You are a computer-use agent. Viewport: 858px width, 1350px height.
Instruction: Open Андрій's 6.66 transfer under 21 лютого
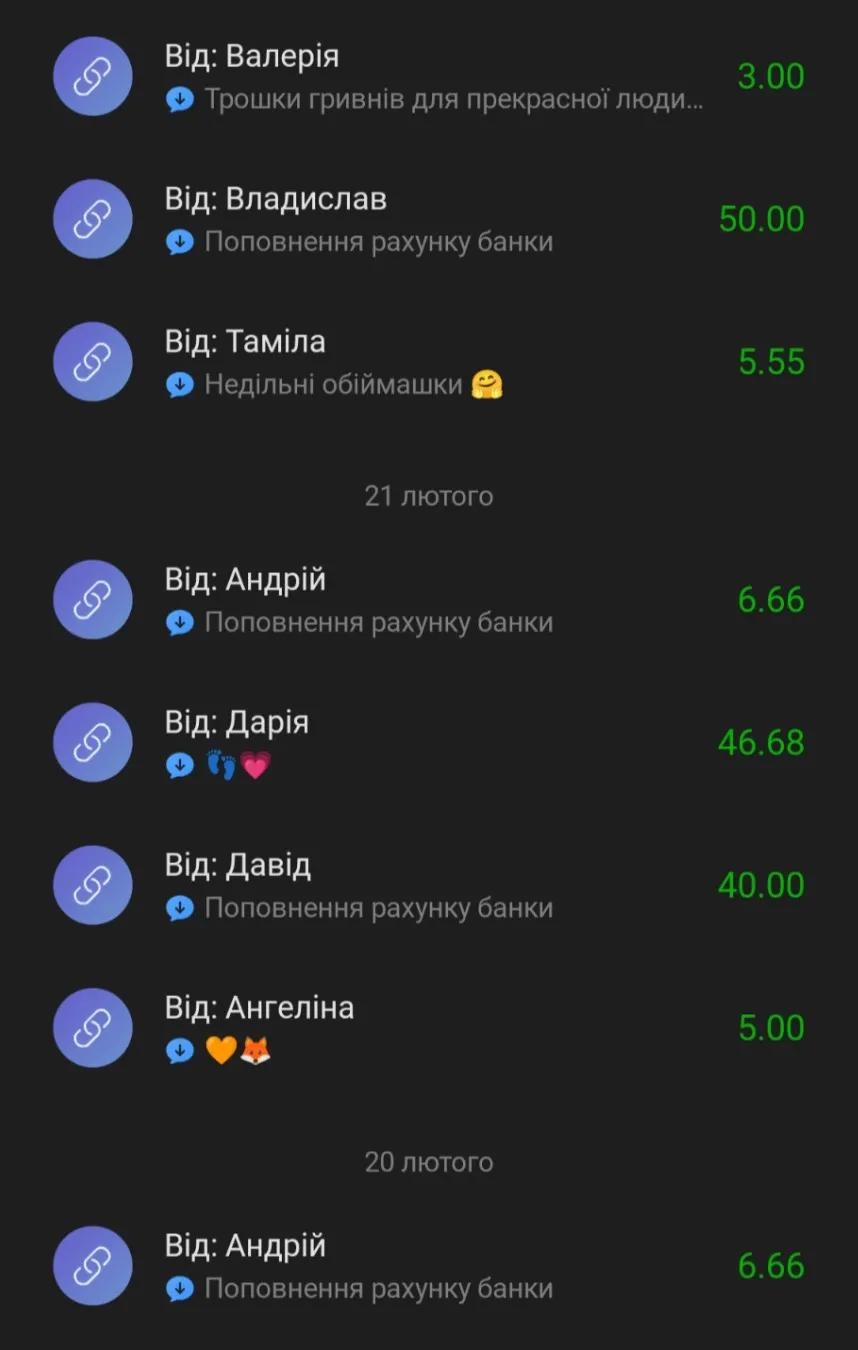click(x=430, y=600)
